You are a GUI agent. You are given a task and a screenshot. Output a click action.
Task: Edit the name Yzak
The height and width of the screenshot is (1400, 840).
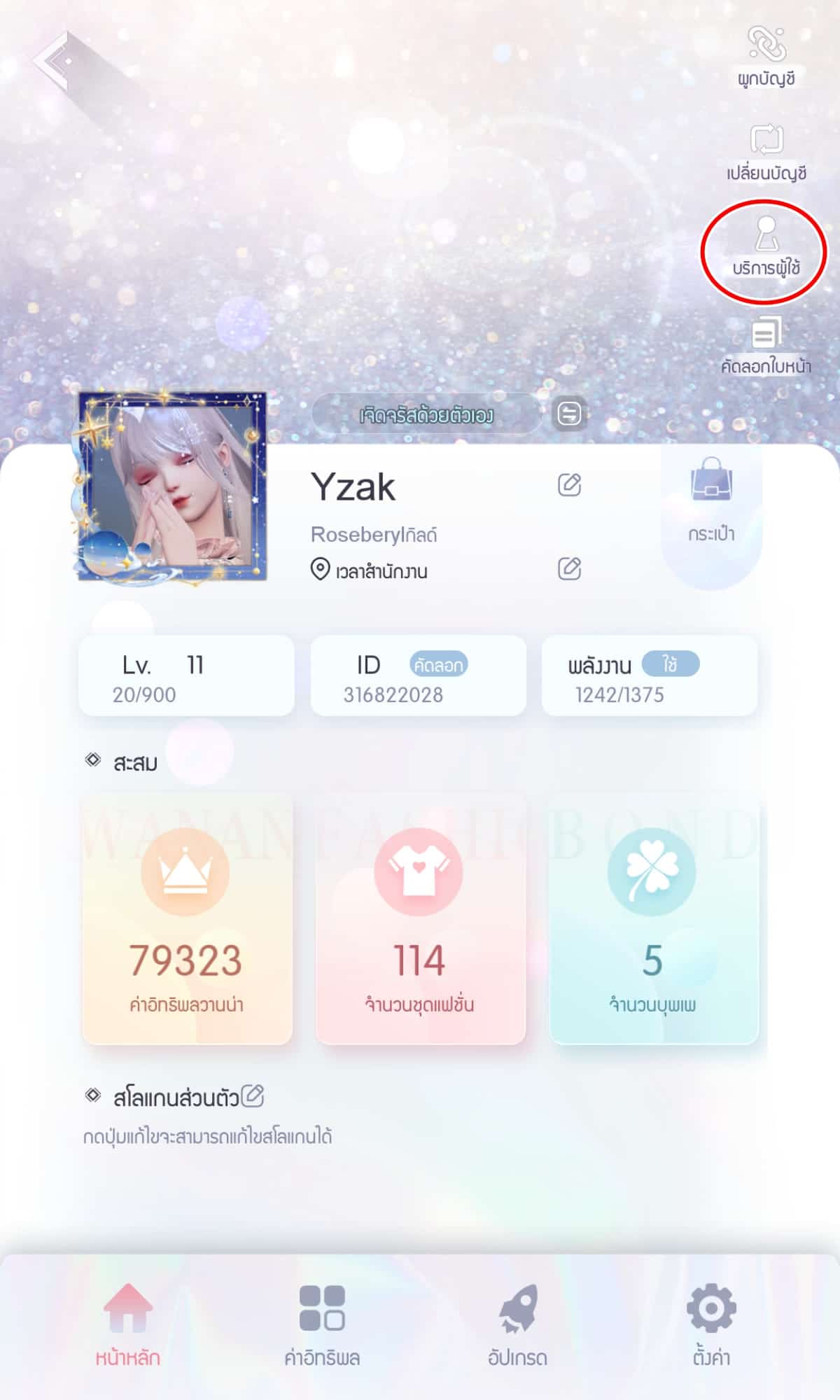pos(569,484)
